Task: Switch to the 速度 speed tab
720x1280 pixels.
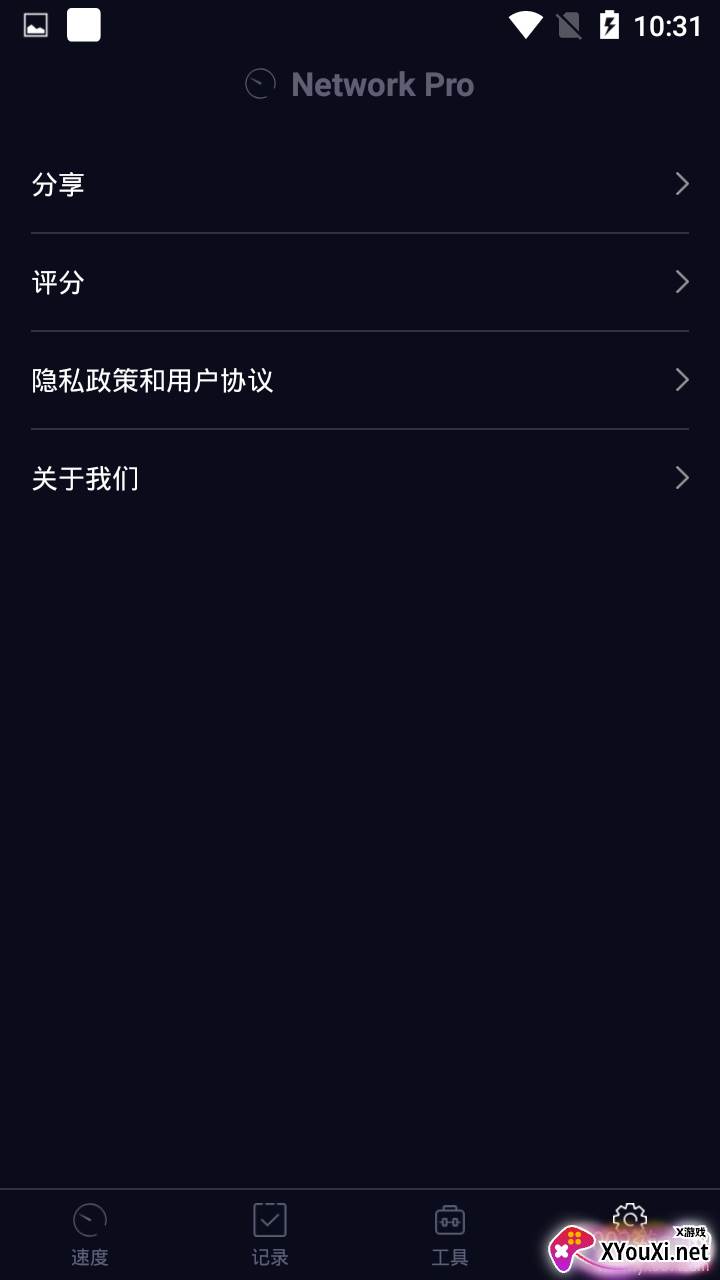Action: click(90, 1235)
